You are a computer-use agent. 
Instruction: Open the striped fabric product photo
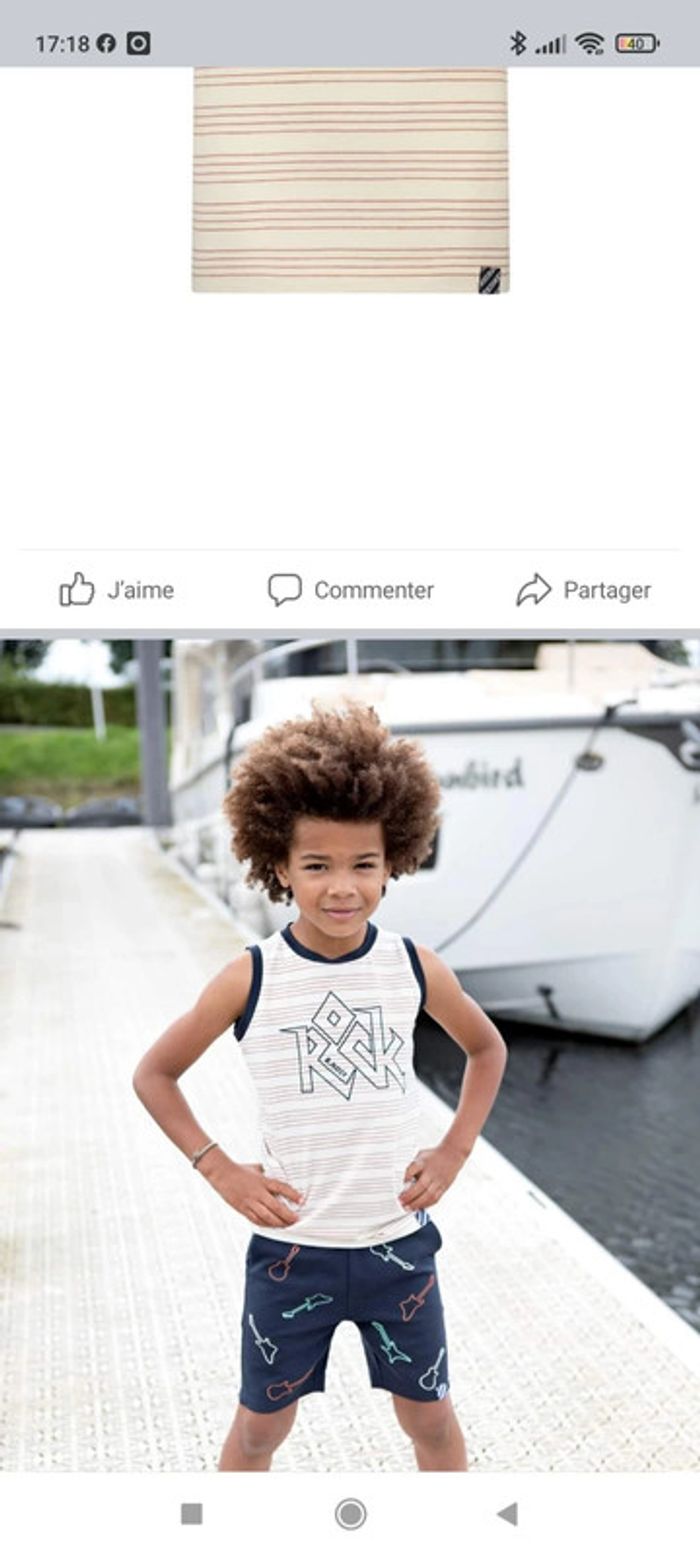coord(350,180)
